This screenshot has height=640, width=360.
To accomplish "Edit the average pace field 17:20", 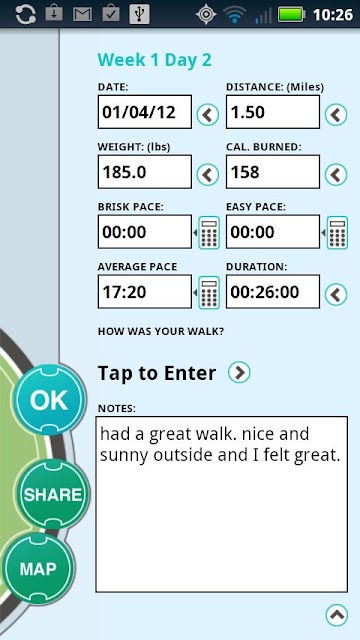I will coord(144,291).
